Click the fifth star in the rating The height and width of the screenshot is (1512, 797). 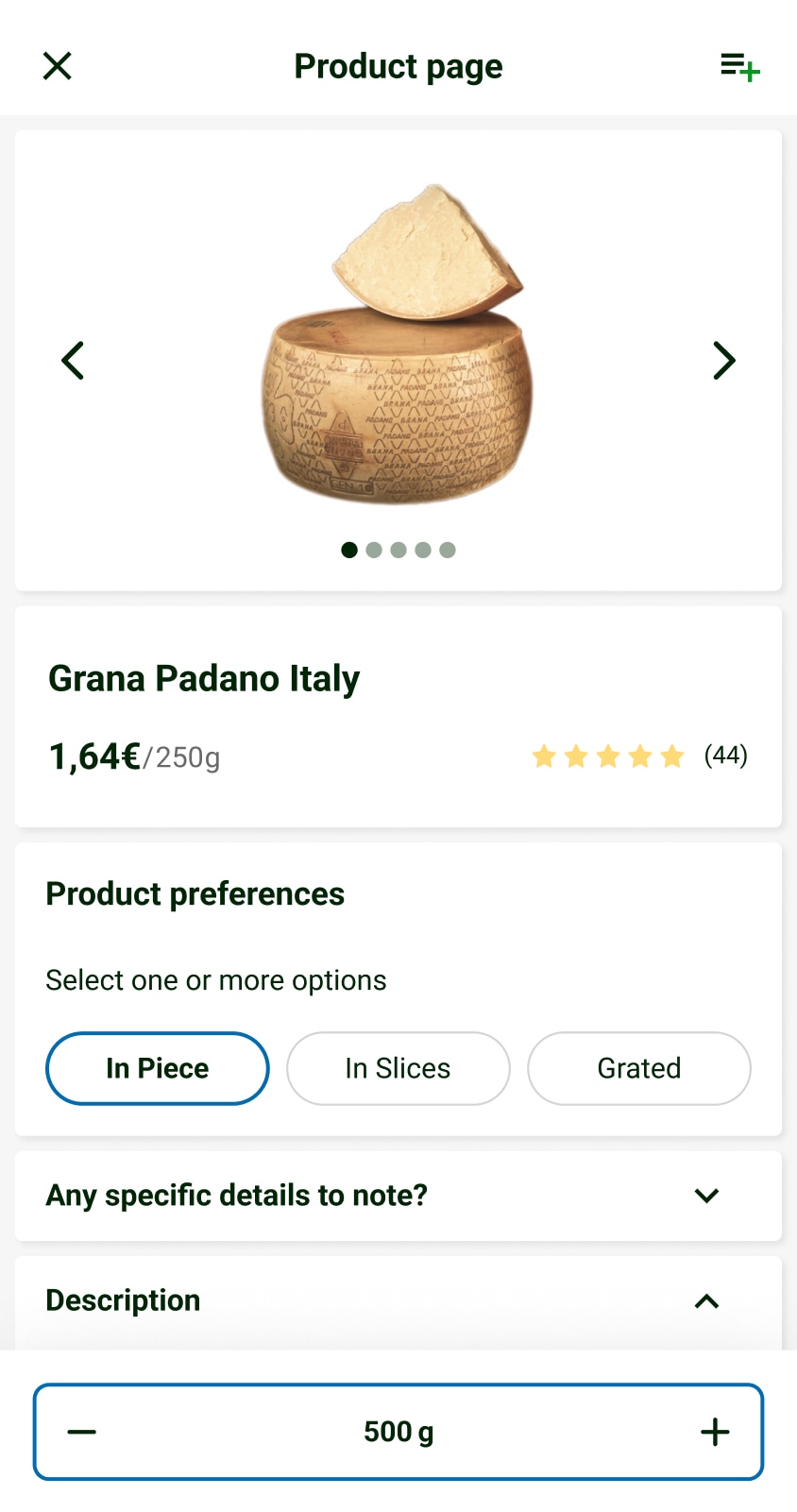point(671,756)
